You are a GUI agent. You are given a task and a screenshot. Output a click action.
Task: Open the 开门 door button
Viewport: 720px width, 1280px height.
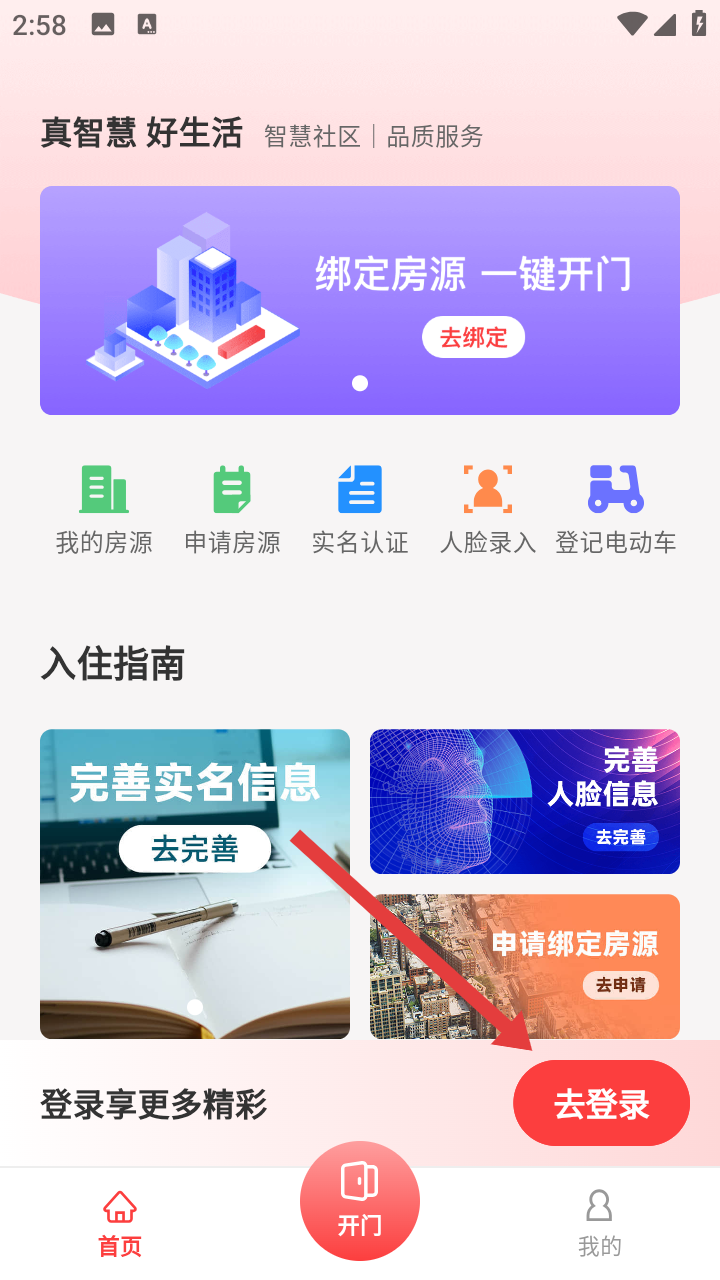pos(360,1200)
